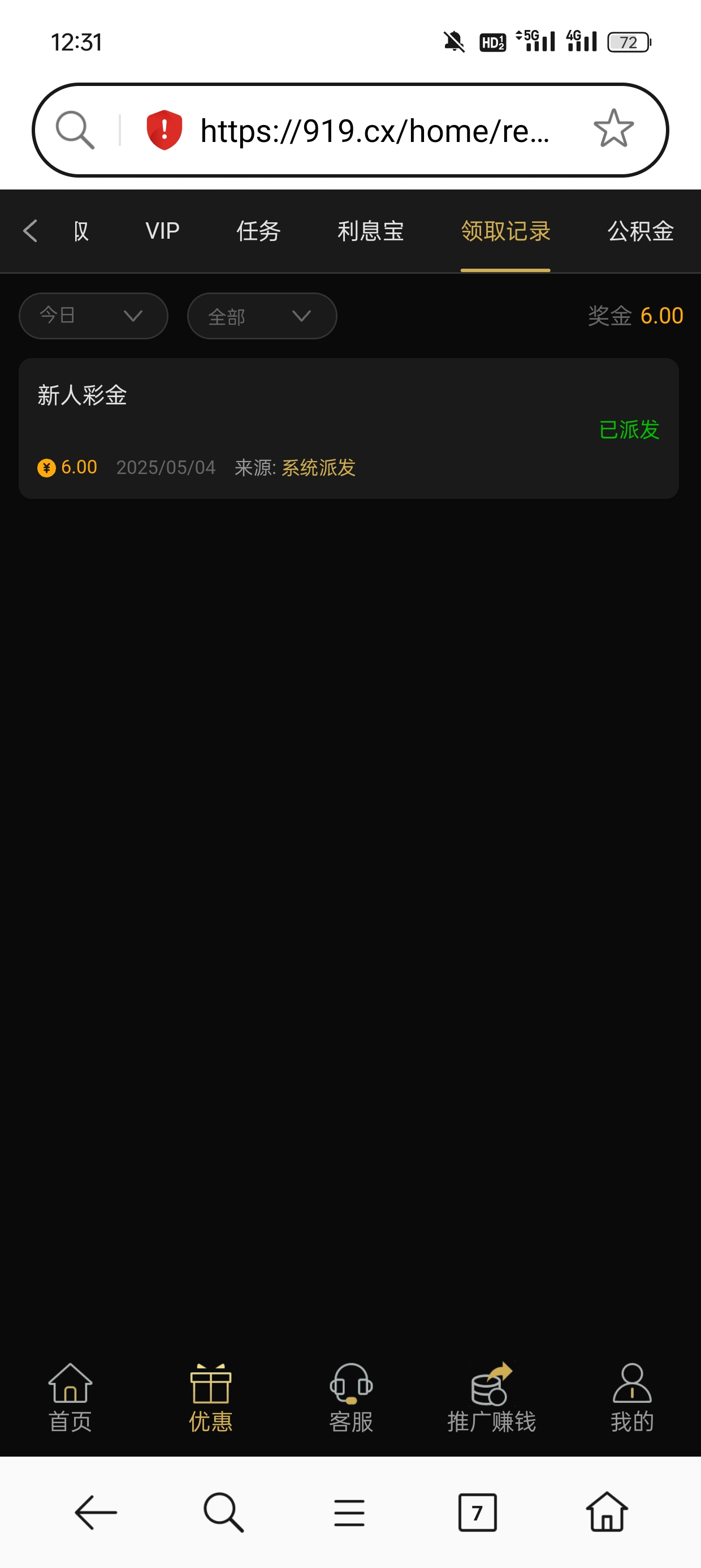Expand the 今日 date filter dropdown

pyautogui.click(x=93, y=316)
